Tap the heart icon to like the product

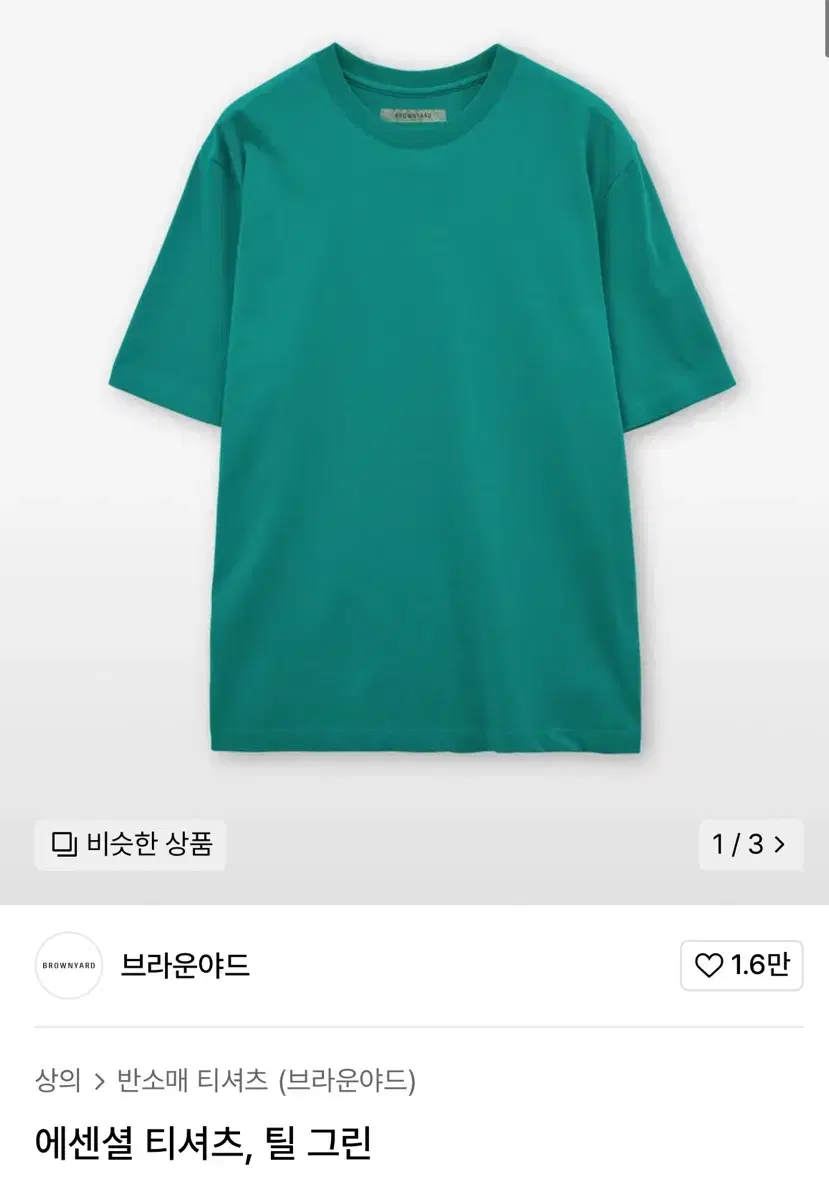click(x=710, y=966)
